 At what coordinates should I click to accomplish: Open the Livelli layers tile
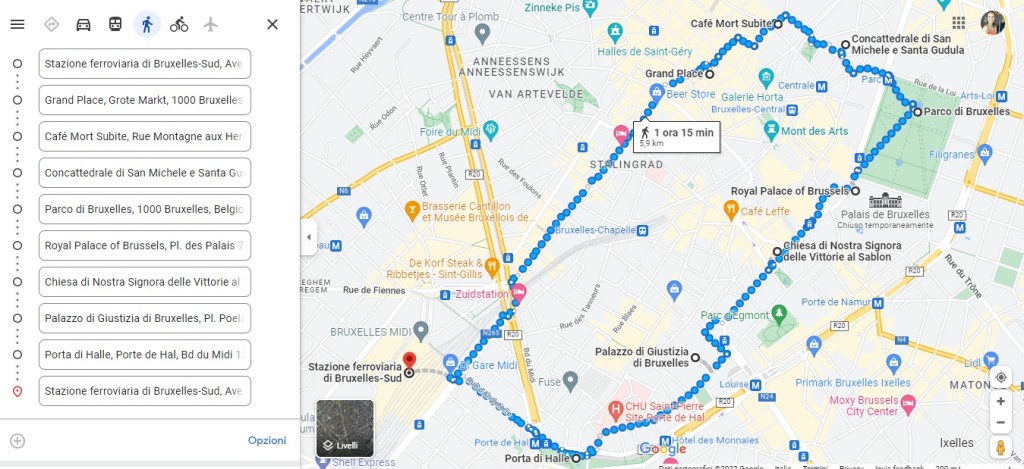pyautogui.click(x=345, y=427)
